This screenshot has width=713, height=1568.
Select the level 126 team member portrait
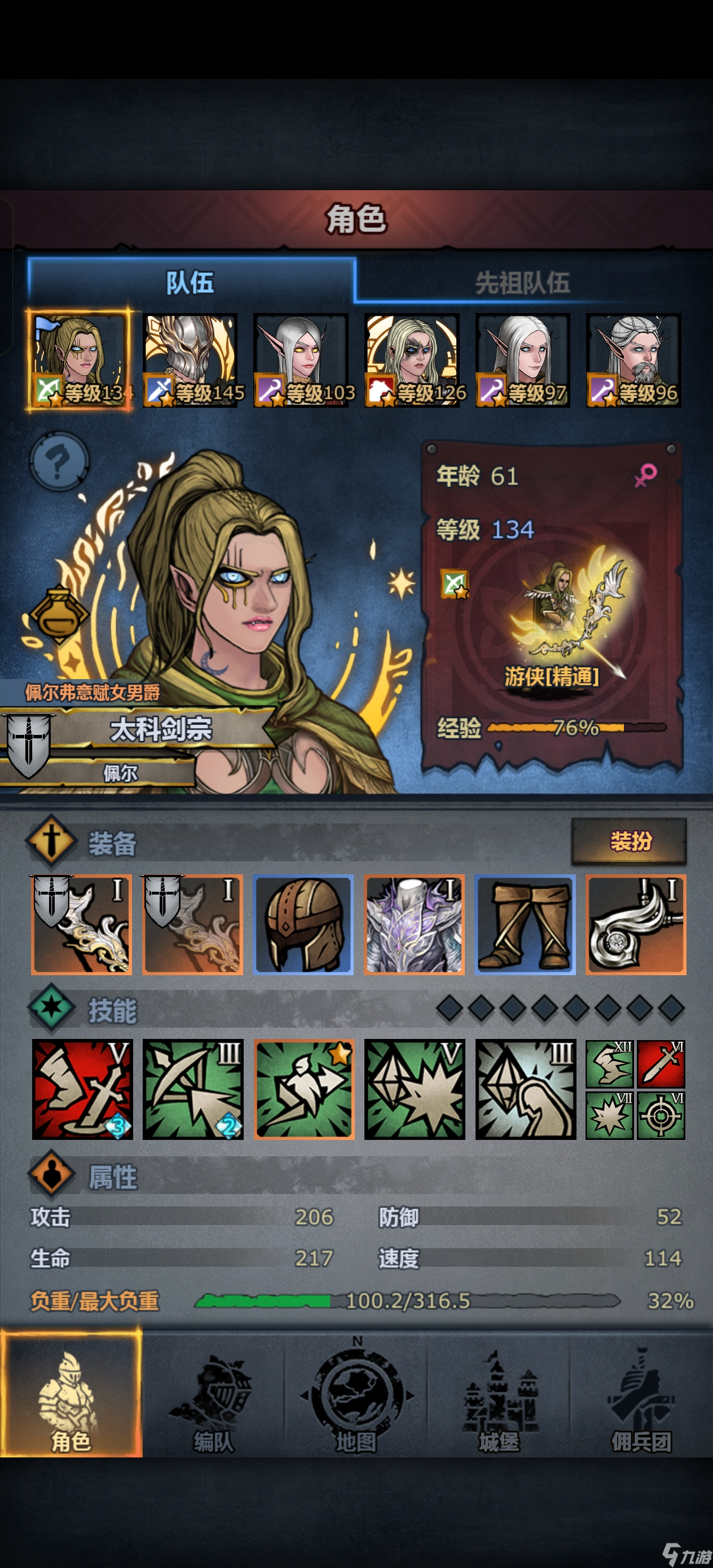[412, 360]
